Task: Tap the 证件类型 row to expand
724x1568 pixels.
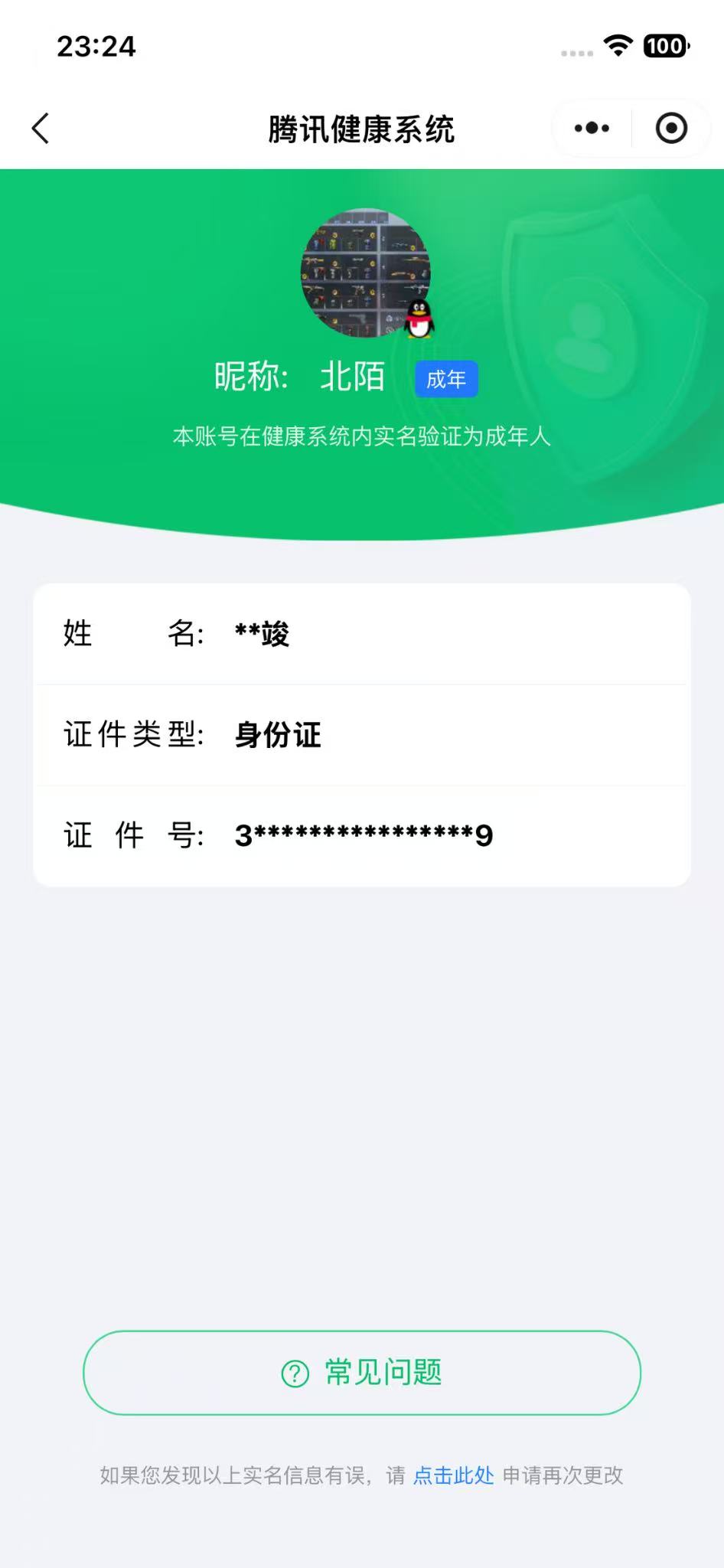Action: click(x=360, y=736)
